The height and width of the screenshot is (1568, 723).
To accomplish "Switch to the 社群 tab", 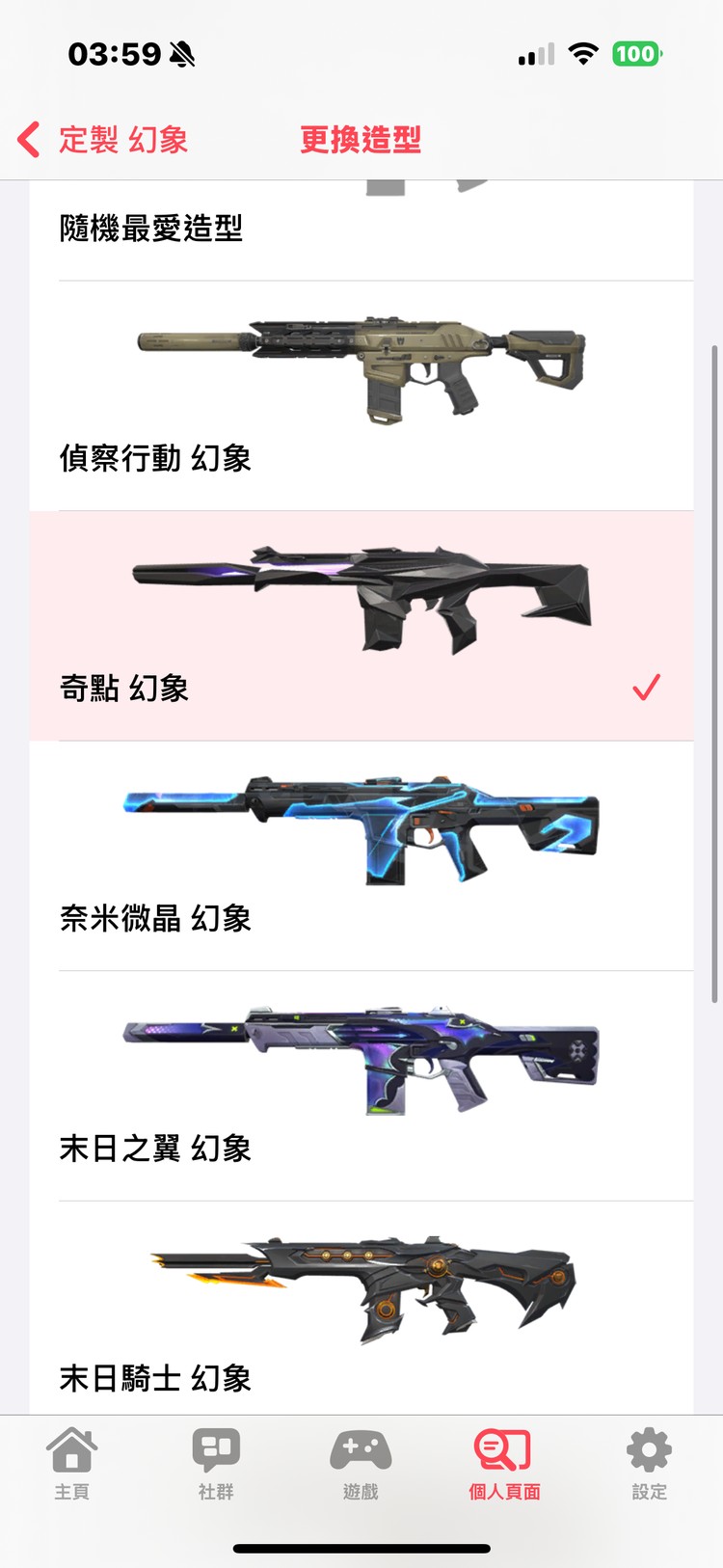I will (216, 1466).
